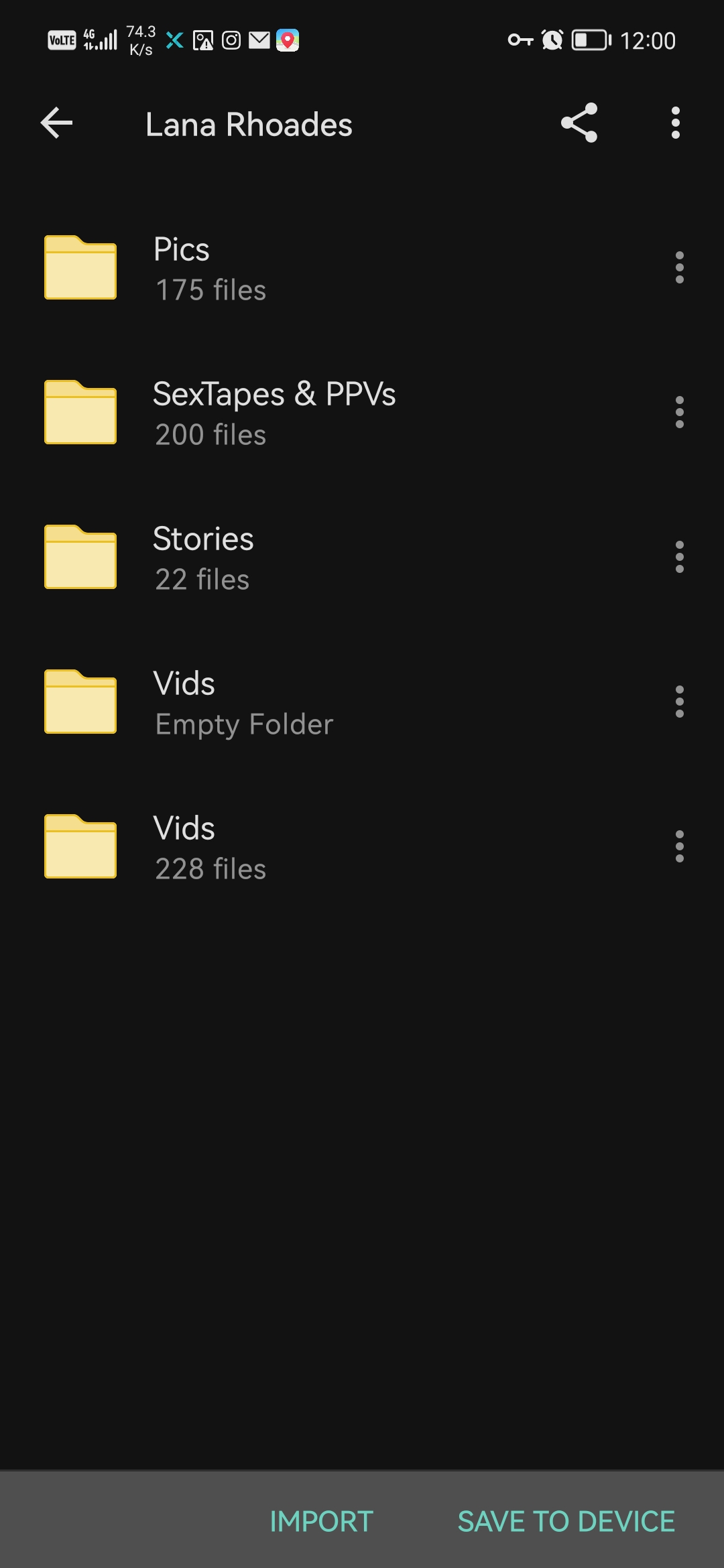This screenshot has height=1568, width=724.
Task: Go back using the top arrow
Action: pos(56,123)
